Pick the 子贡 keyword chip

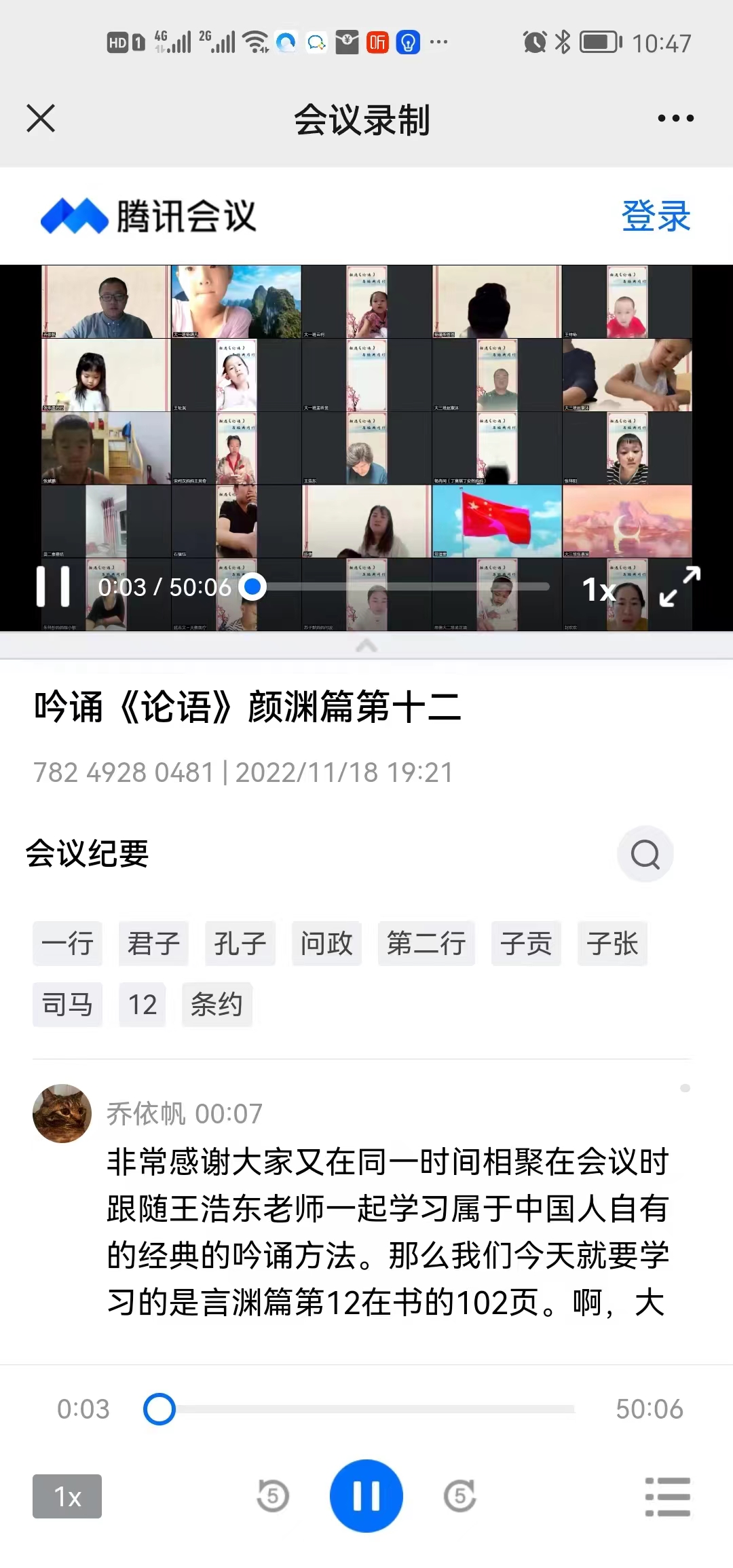coord(526,944)
